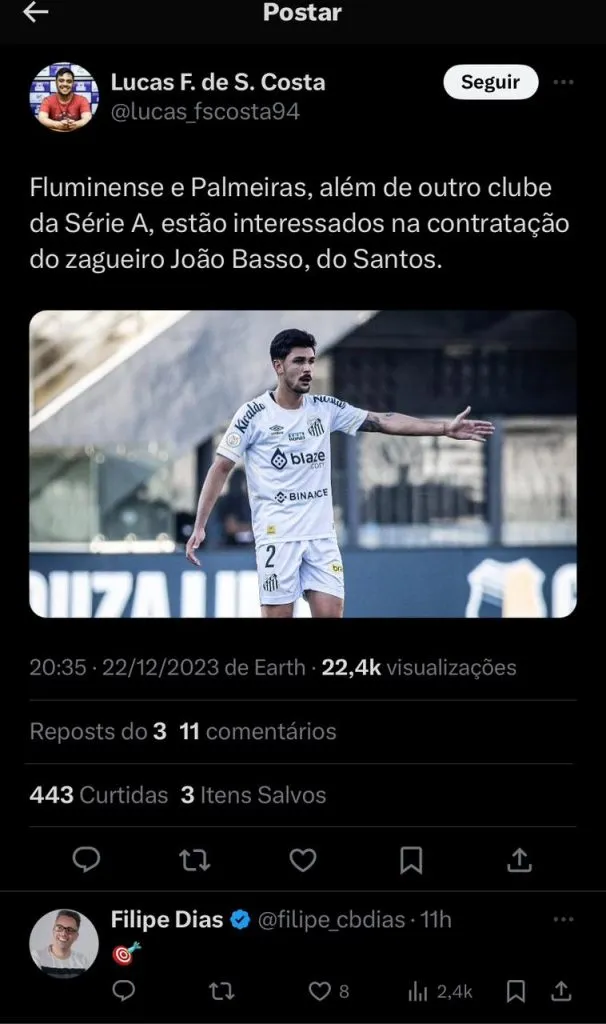Open overflow menu on Filipe Dias's reply
Viewport: 606px width, 1024px height.
[x=564, y=920]
